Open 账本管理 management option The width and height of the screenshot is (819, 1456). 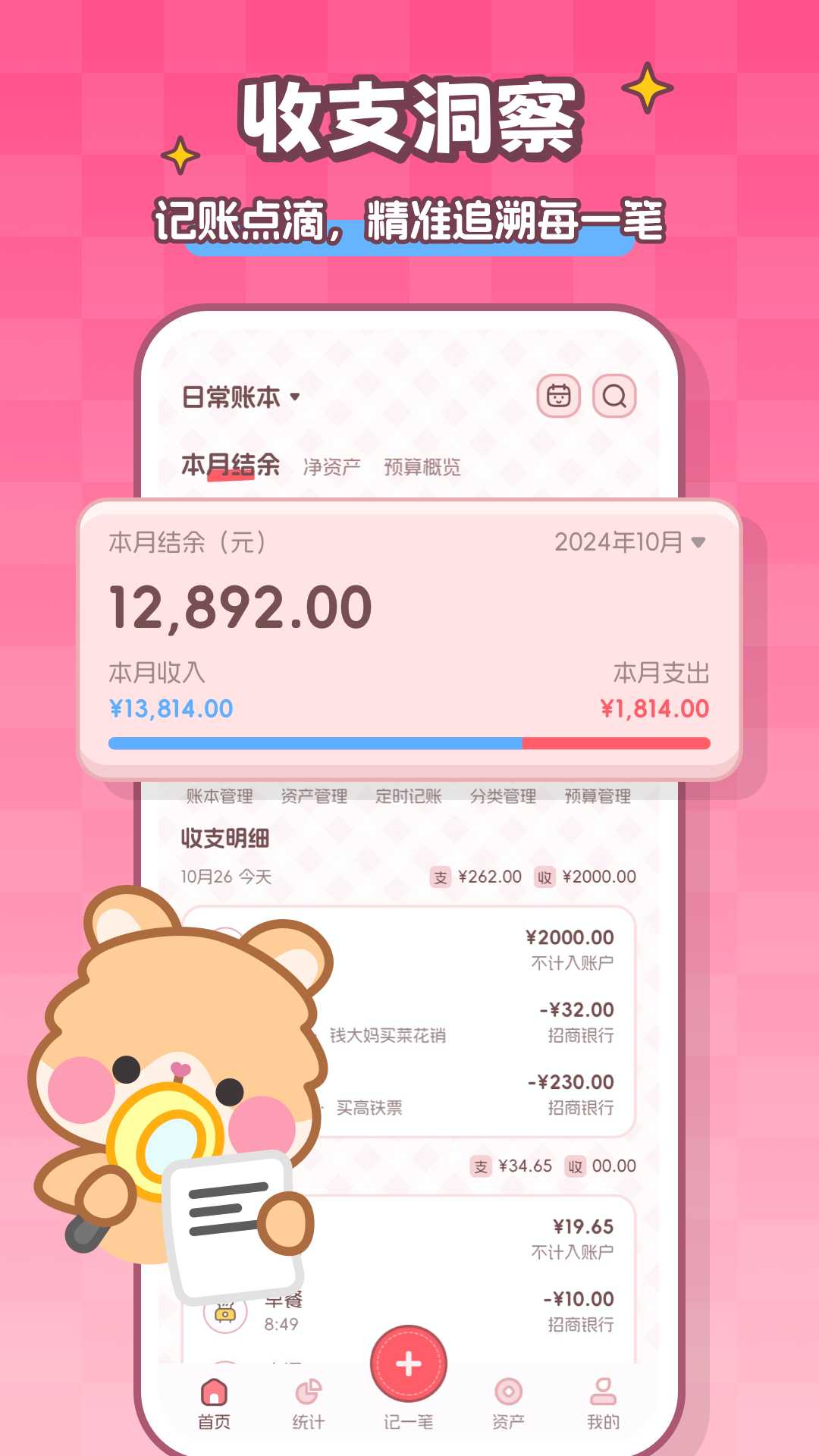tap(219, 796)
